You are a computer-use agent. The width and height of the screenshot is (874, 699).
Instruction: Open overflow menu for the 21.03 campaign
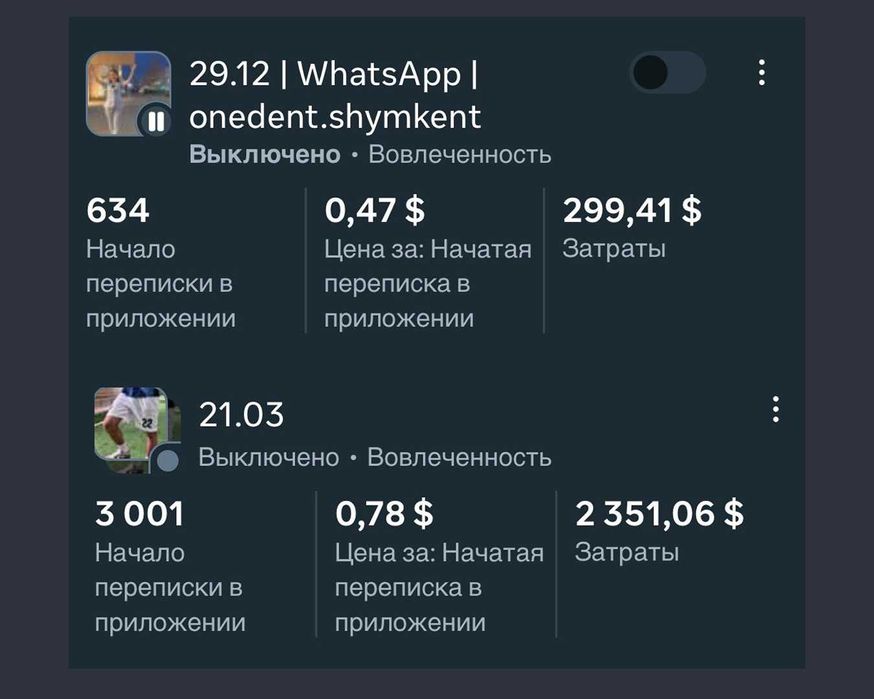[x=775, y=409]
